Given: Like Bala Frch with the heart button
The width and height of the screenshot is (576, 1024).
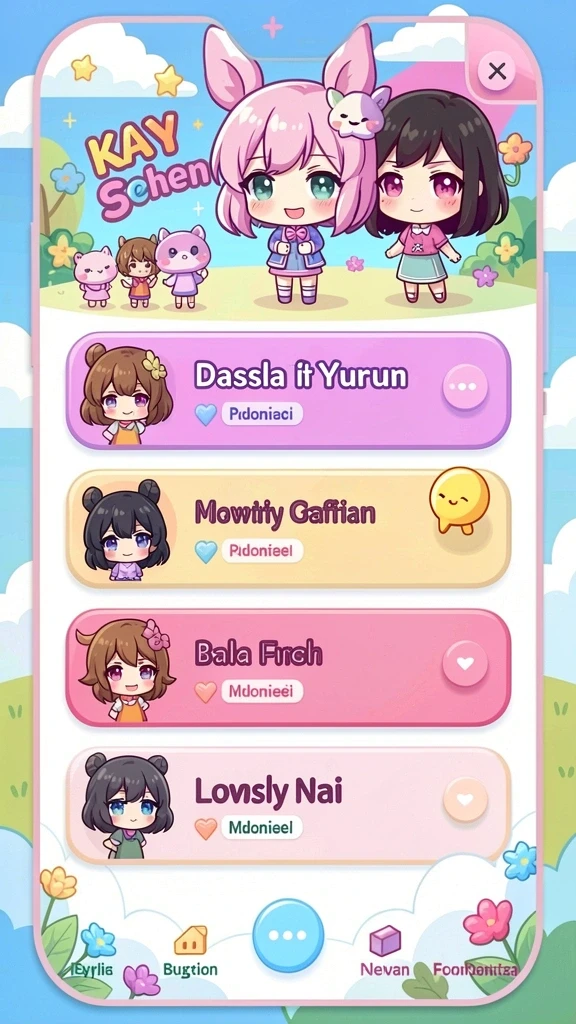Looking at the screenshot, I should coord(465,664).
